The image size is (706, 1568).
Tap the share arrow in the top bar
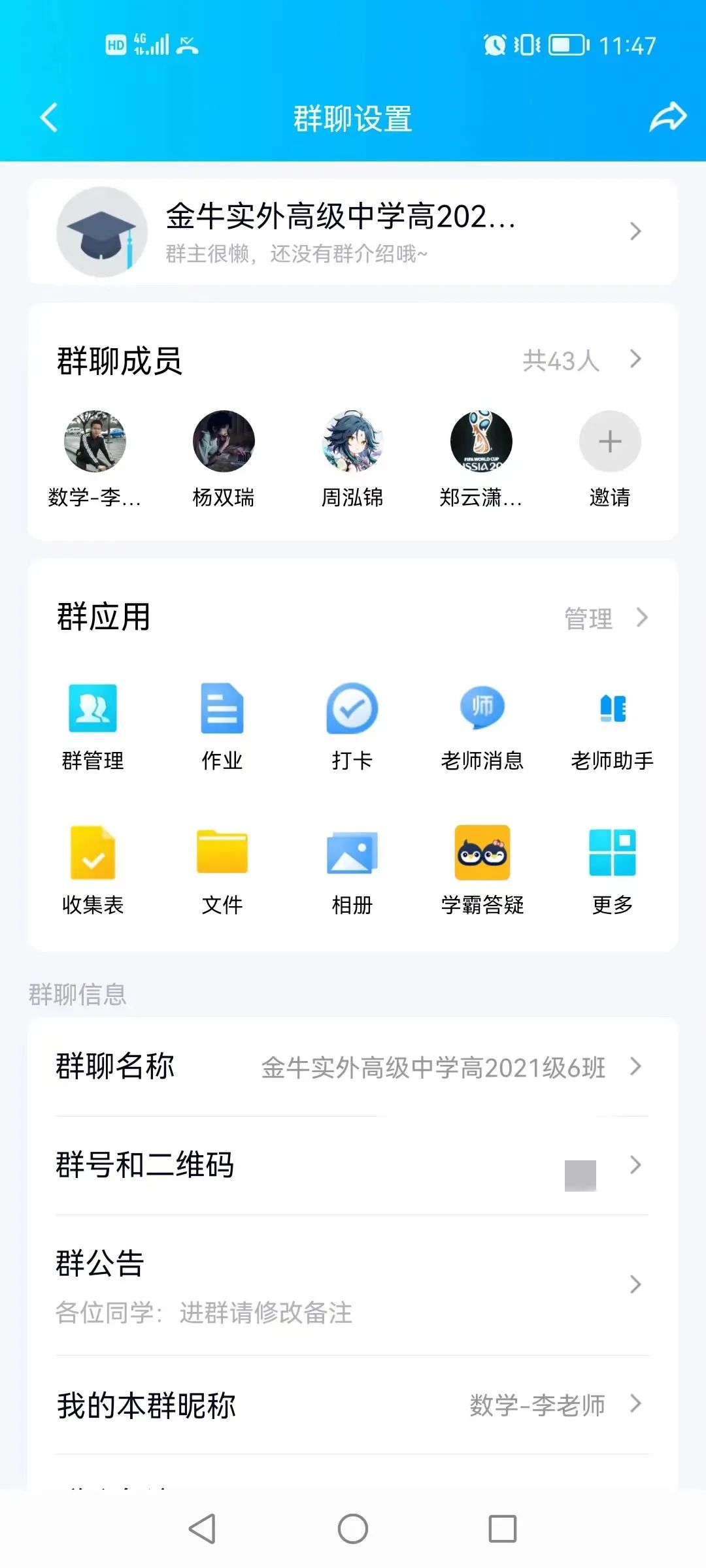point(667,118)
